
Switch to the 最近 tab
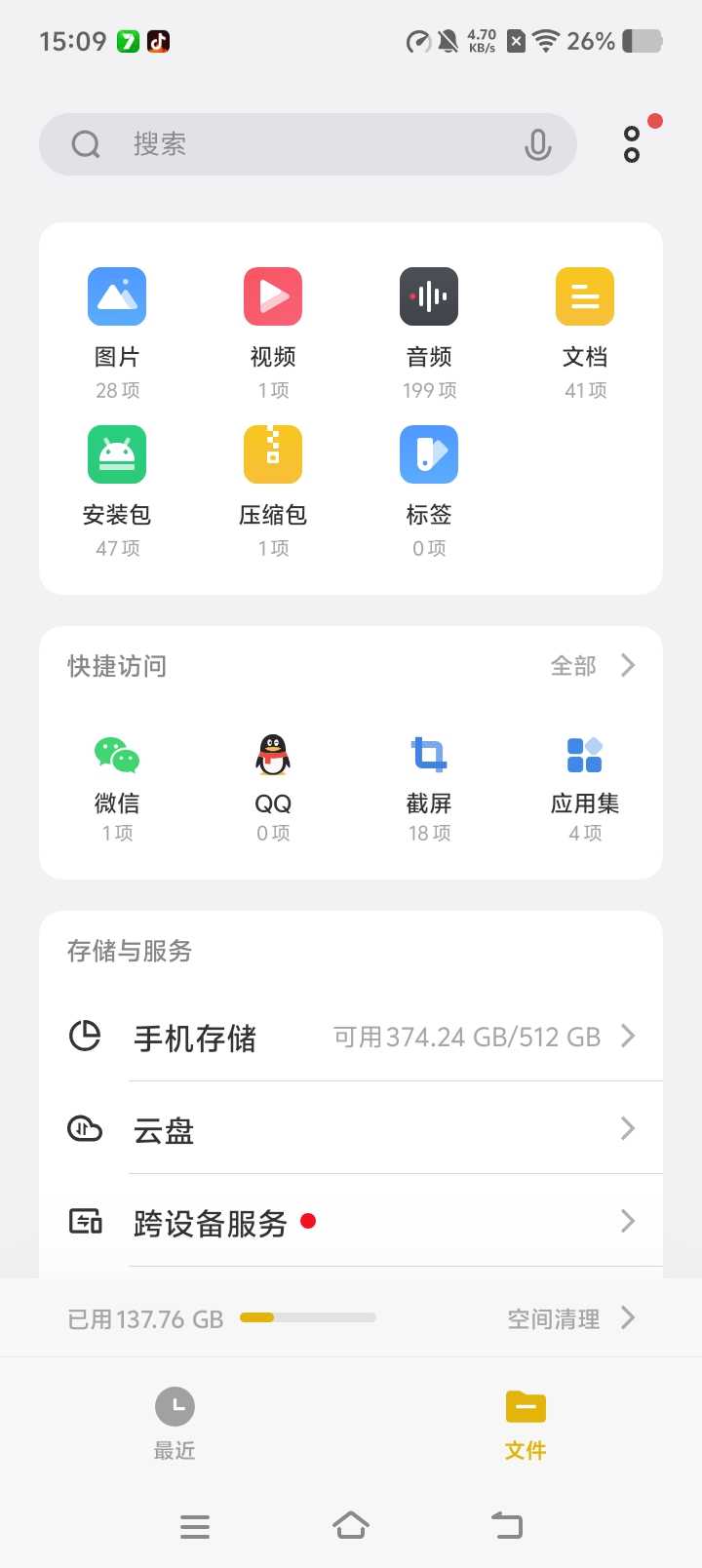pyautogui.click(x=175, y=1424)
